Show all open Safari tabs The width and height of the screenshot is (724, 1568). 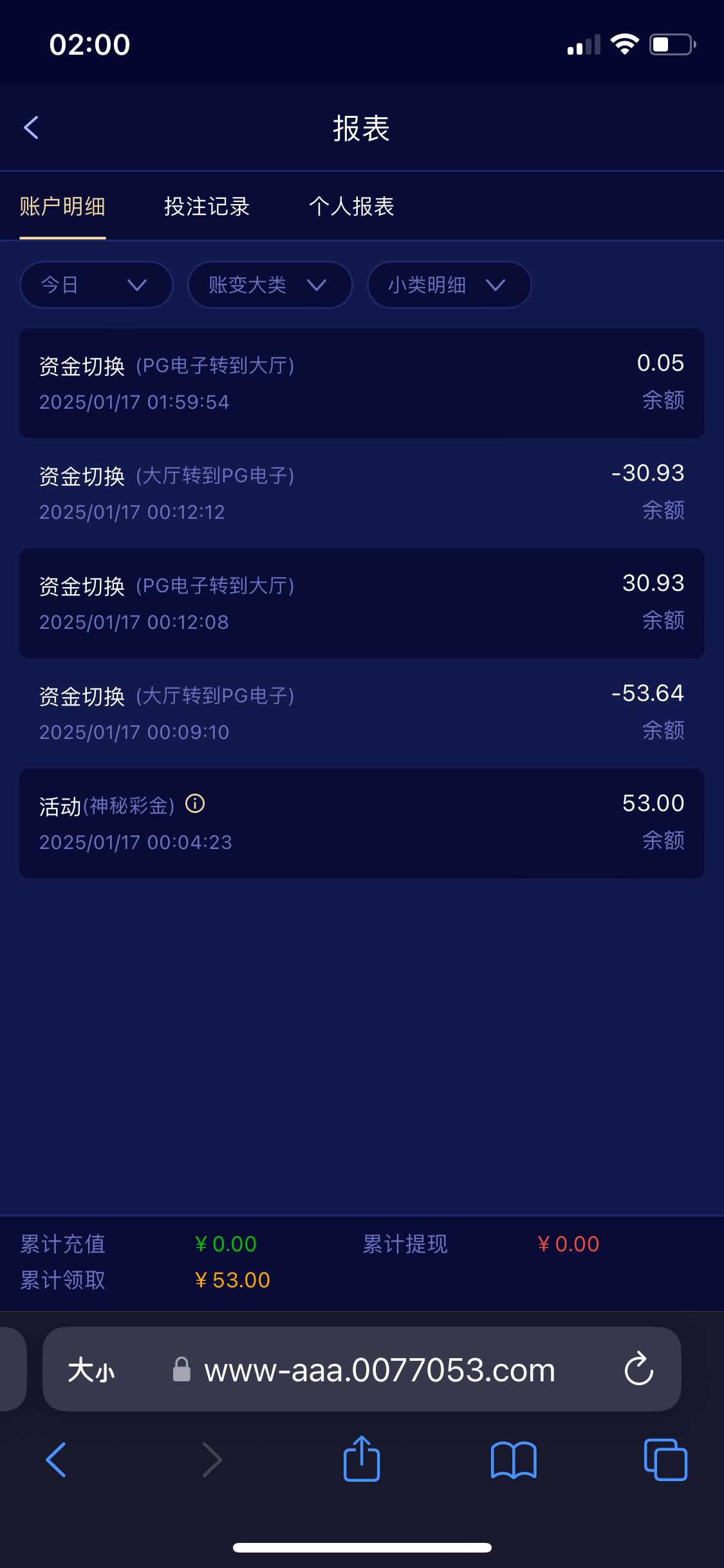click(665, 1459)
